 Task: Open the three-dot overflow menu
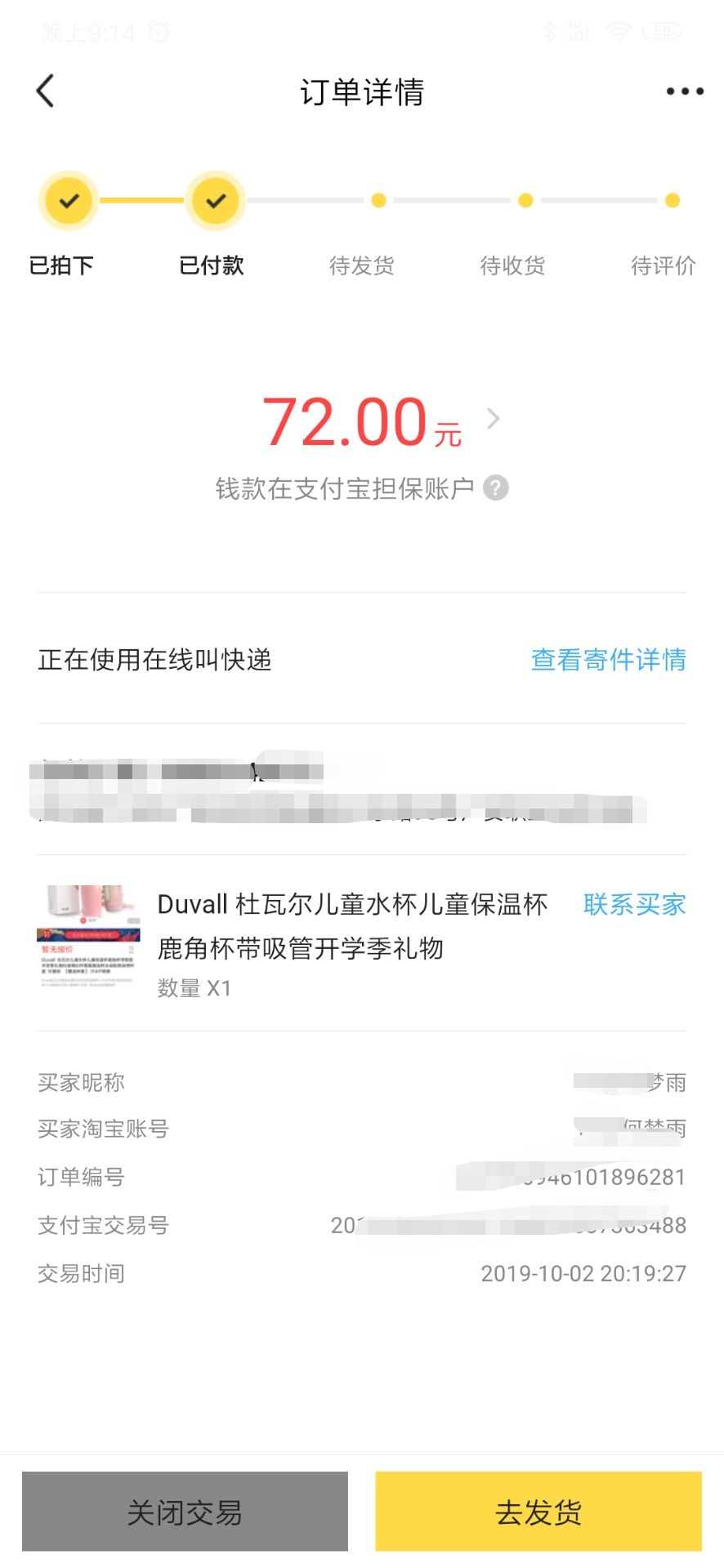[684, 91]
